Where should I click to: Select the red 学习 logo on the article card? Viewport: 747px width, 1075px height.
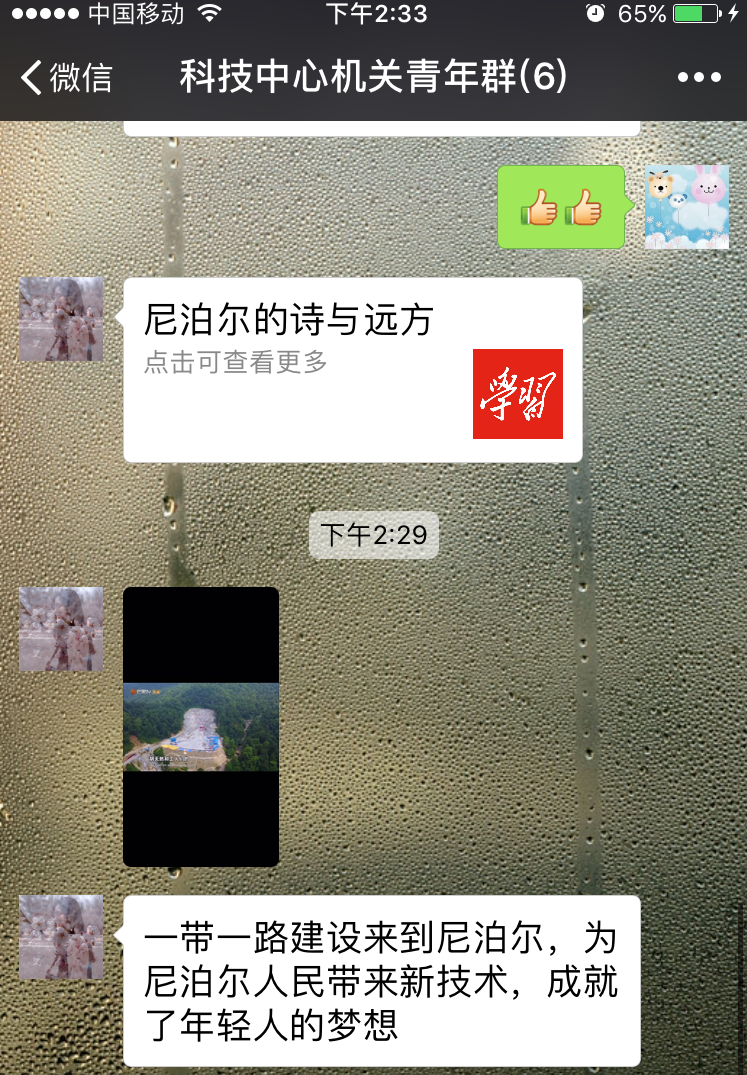(x=518, y=394)
